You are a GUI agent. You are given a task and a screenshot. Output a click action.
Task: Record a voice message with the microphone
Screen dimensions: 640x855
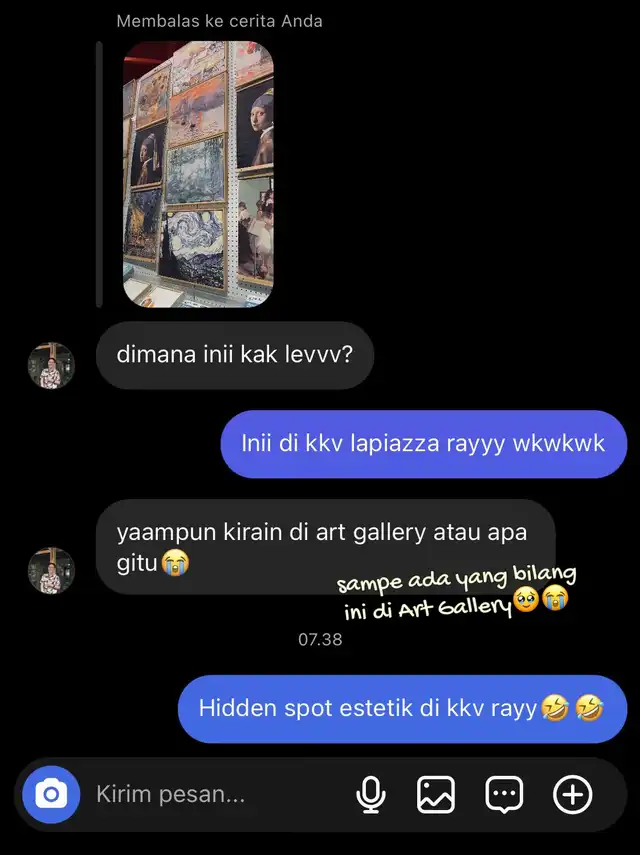(x=371, y=795)
